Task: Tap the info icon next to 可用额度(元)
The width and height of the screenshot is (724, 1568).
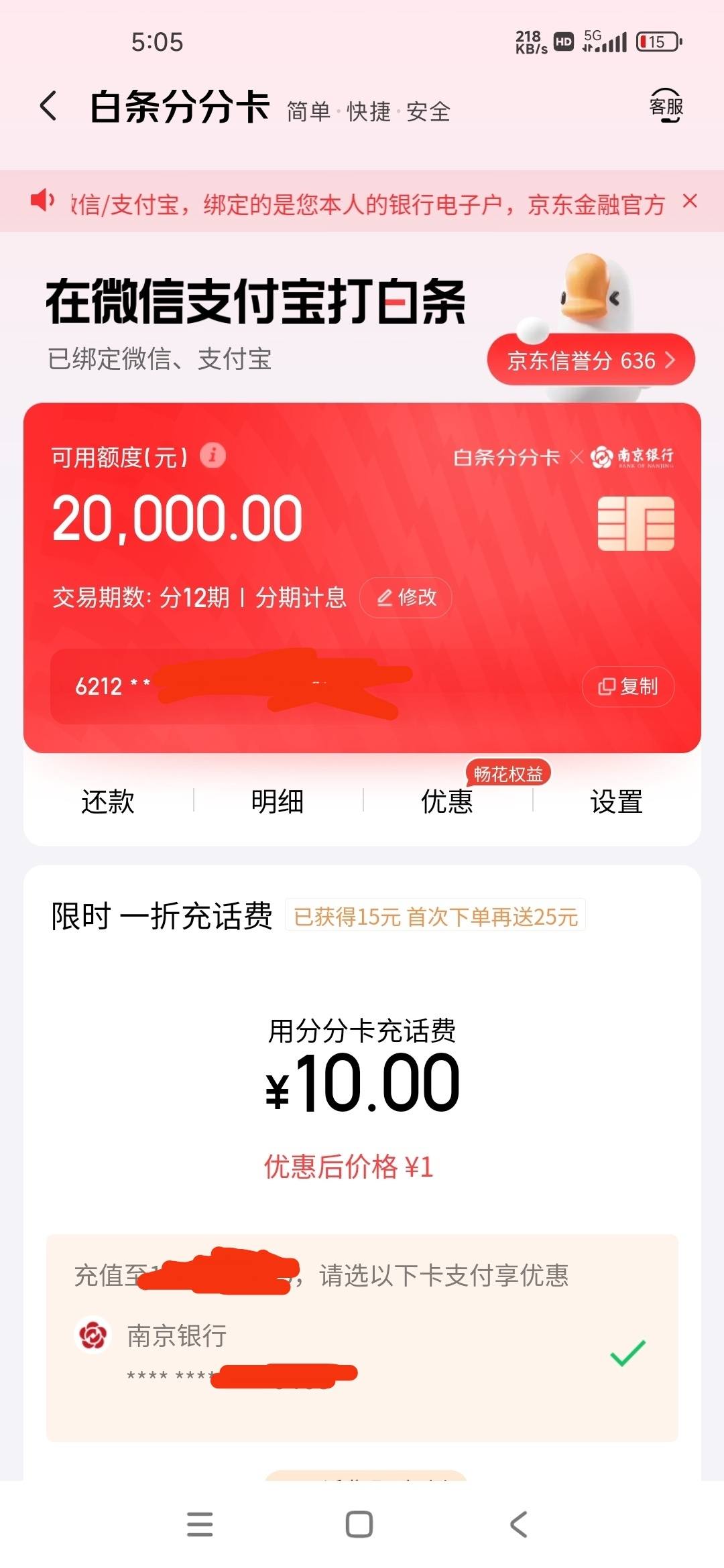Action: (x=212, y=454)
